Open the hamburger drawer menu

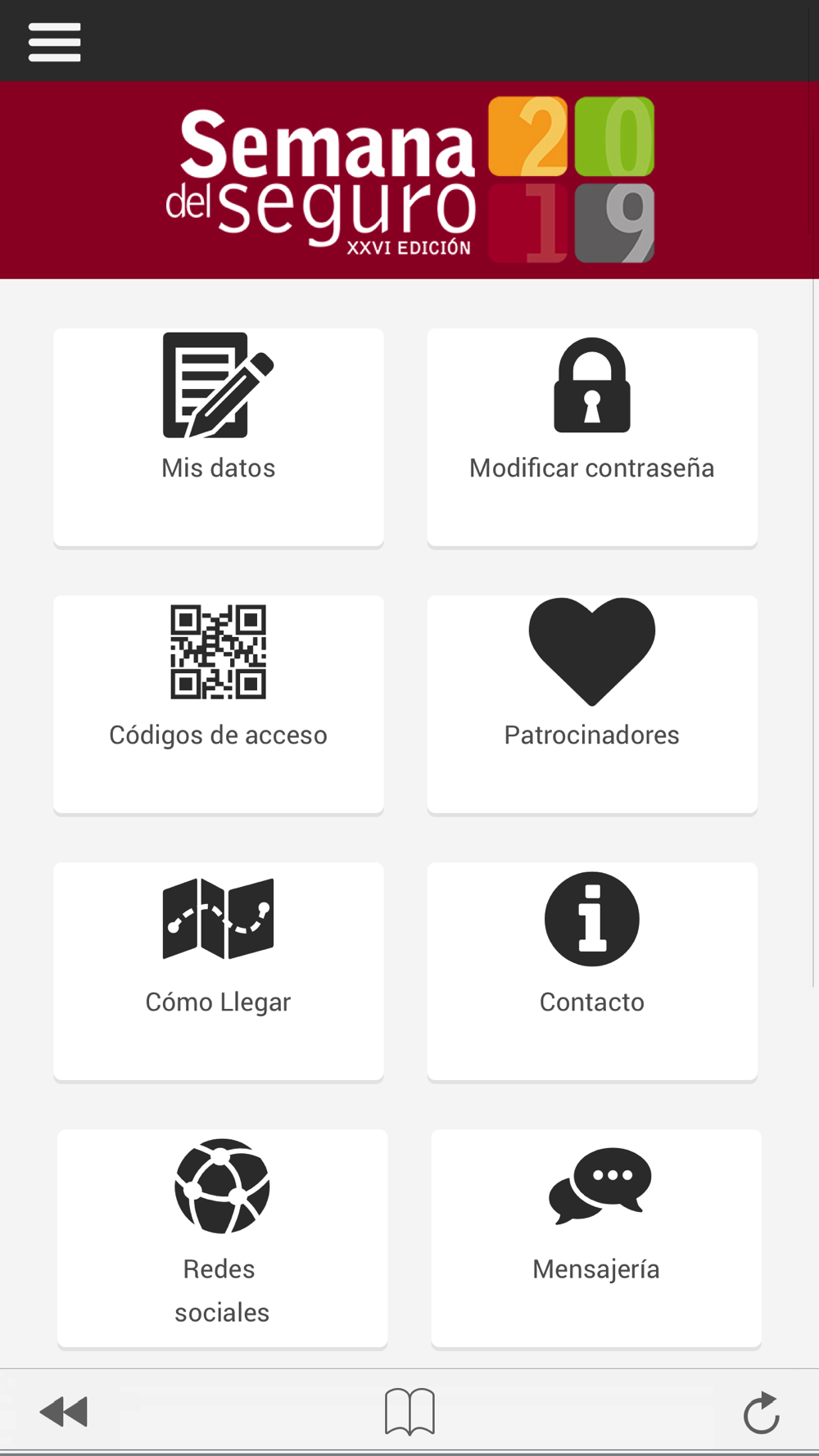tap(54, 42)
